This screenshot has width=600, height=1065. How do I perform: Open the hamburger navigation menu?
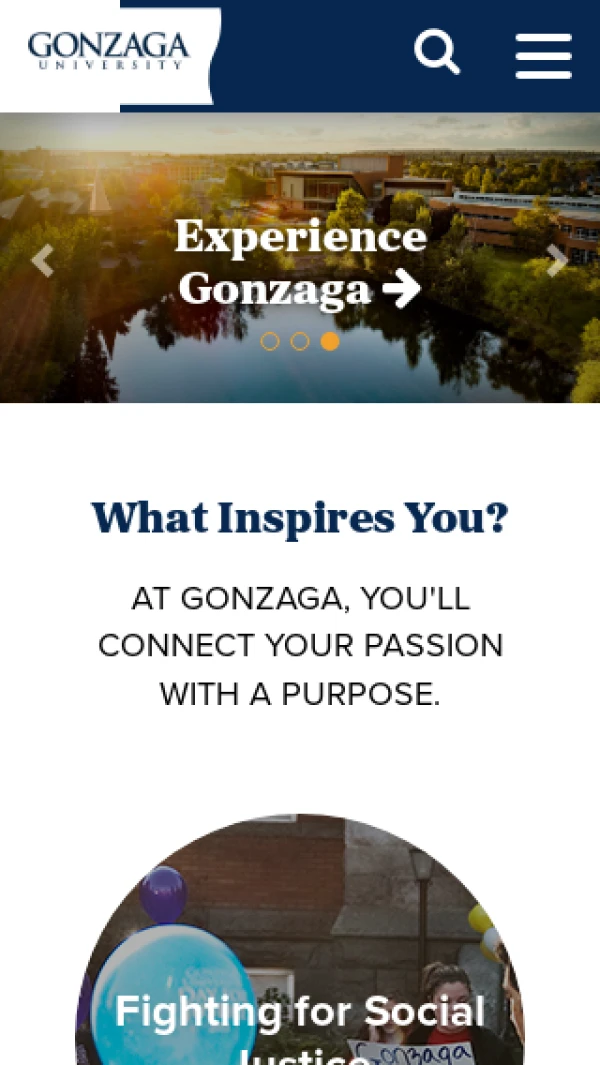point(543,56)
